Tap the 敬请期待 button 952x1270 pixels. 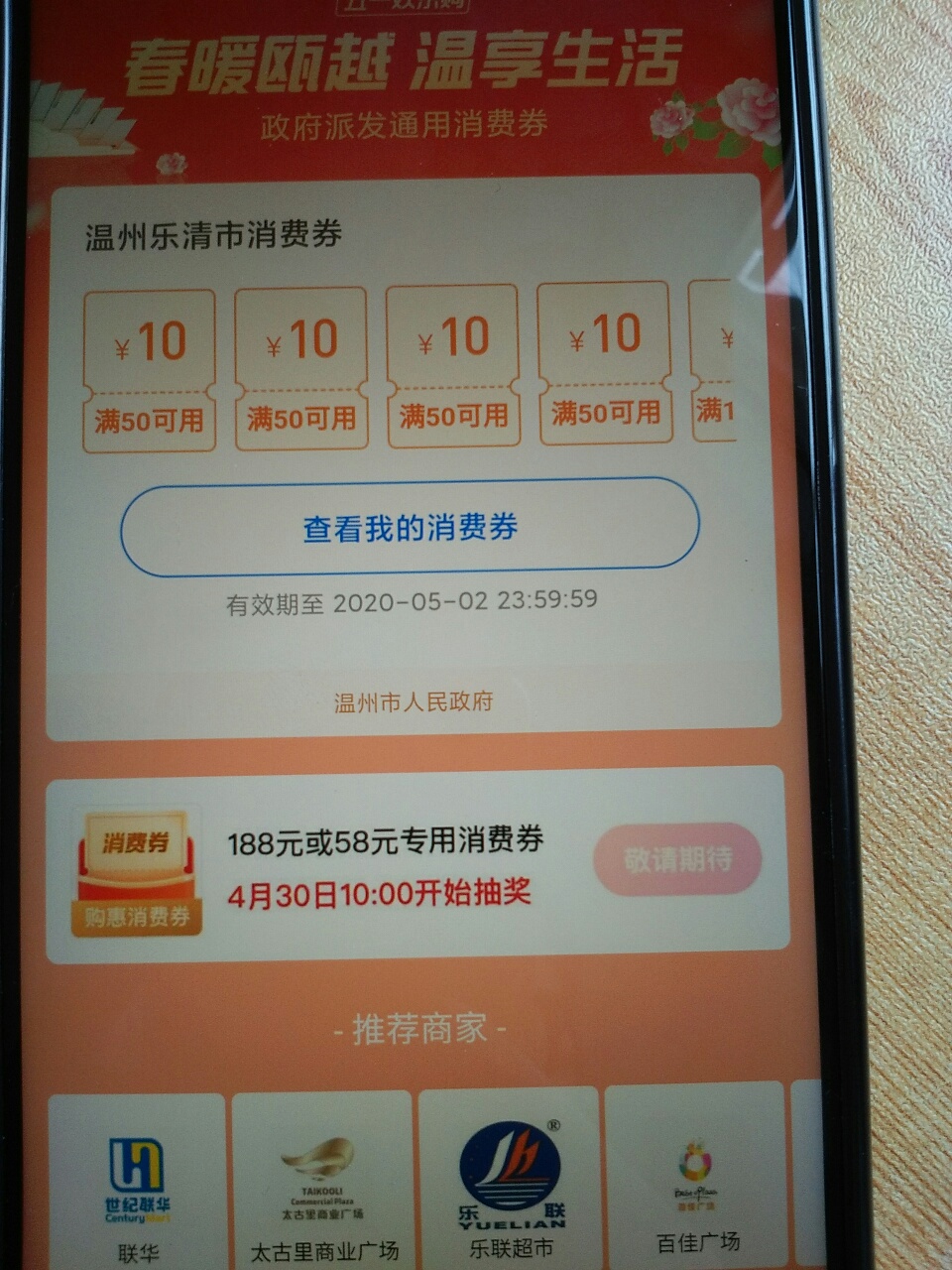pyautogui.click(x=677, y=859)
